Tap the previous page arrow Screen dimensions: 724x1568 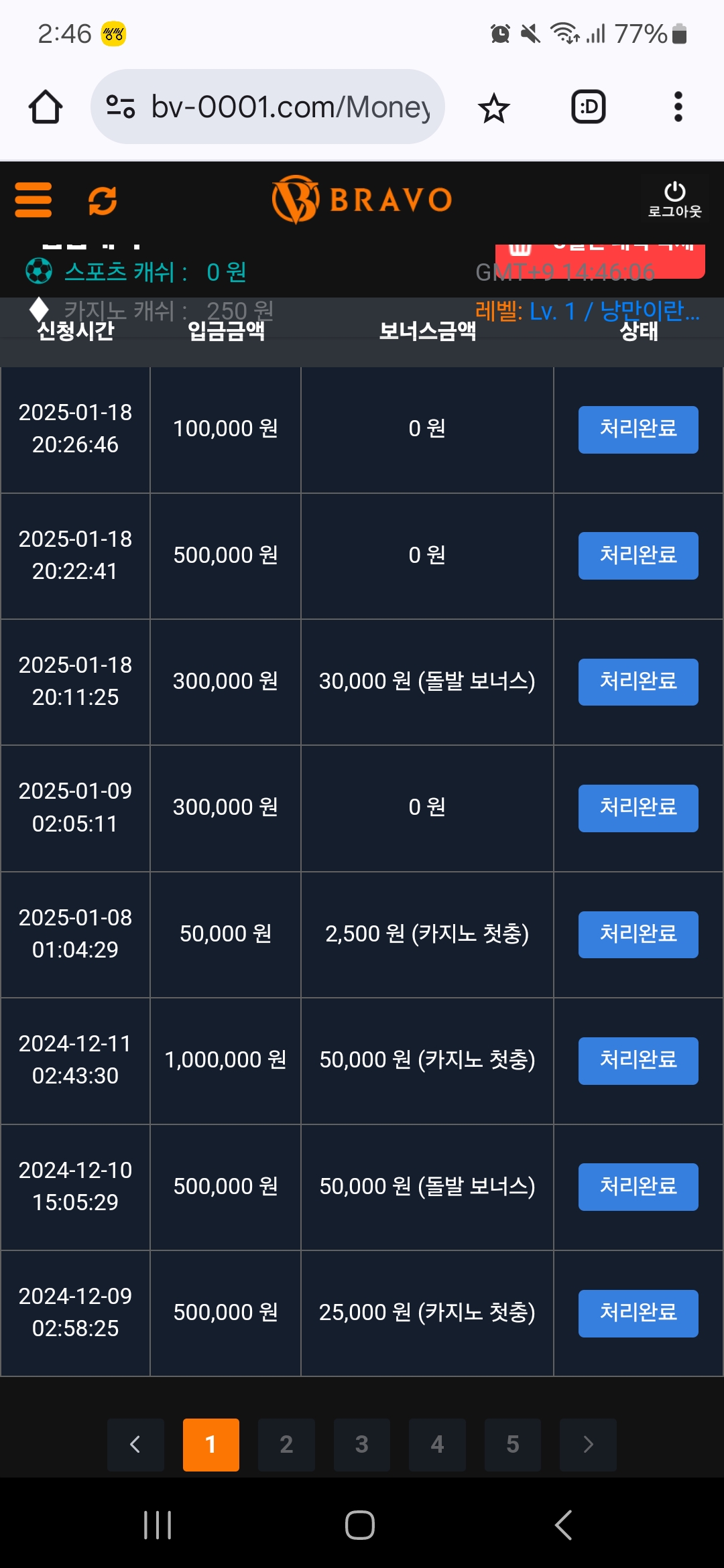tap(135, 1444)
